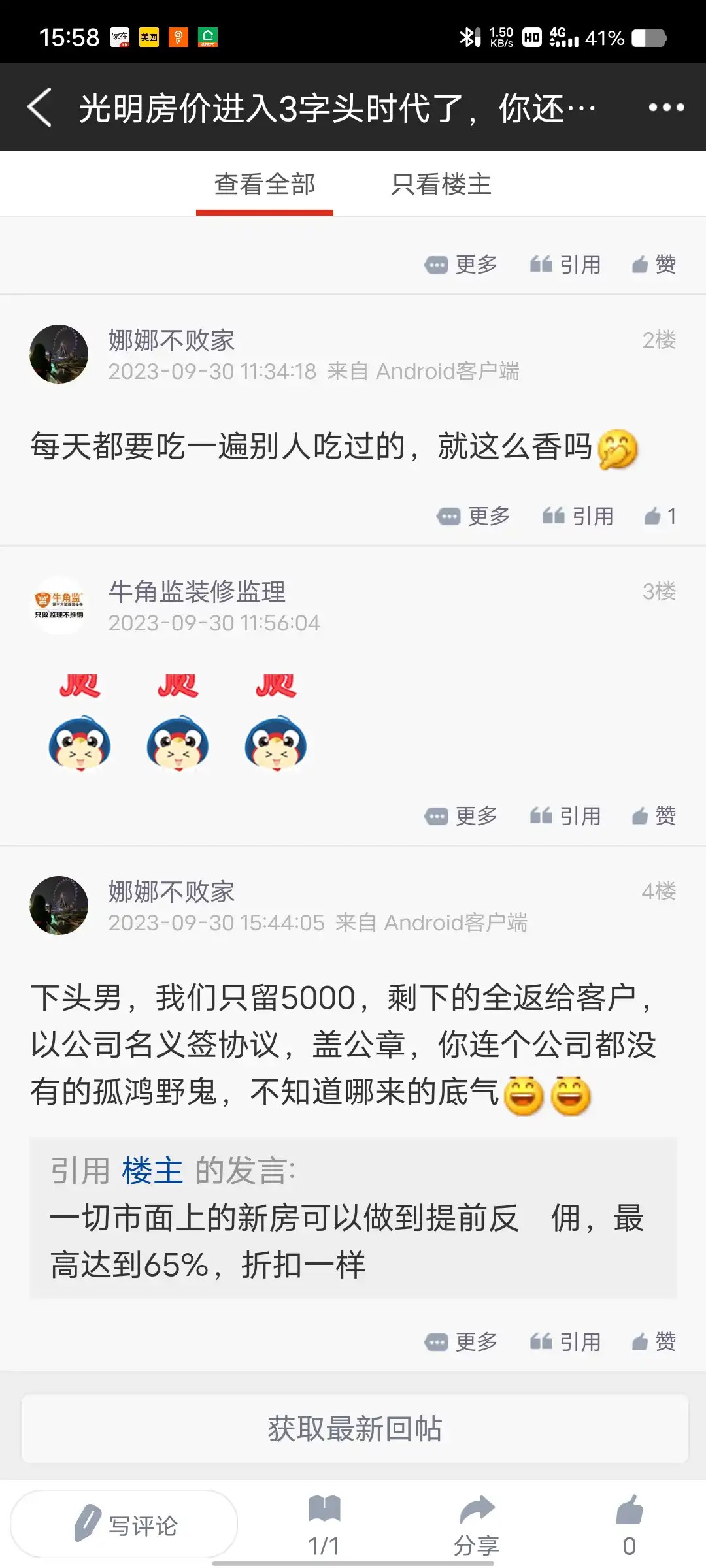Open 更多 options for the 2楼 reply
Viewport: 706px width, 1568px height.
click(474, 517)
